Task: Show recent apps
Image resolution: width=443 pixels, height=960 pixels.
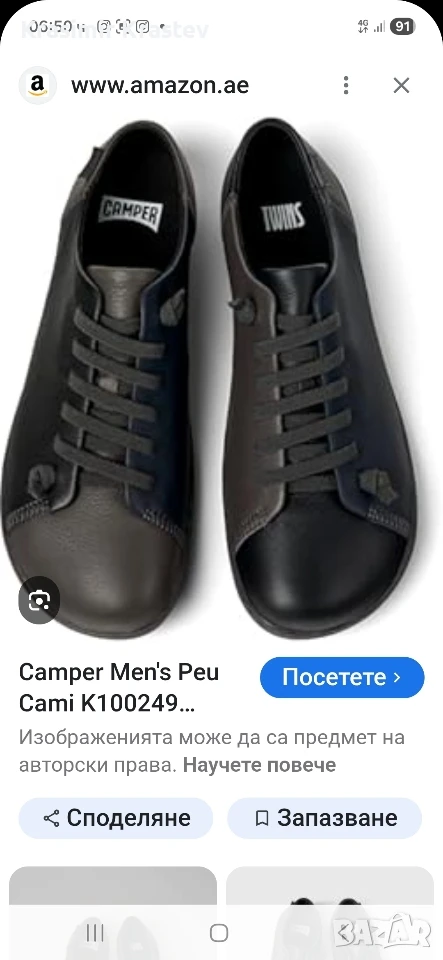Action: (x=95, y=933)
